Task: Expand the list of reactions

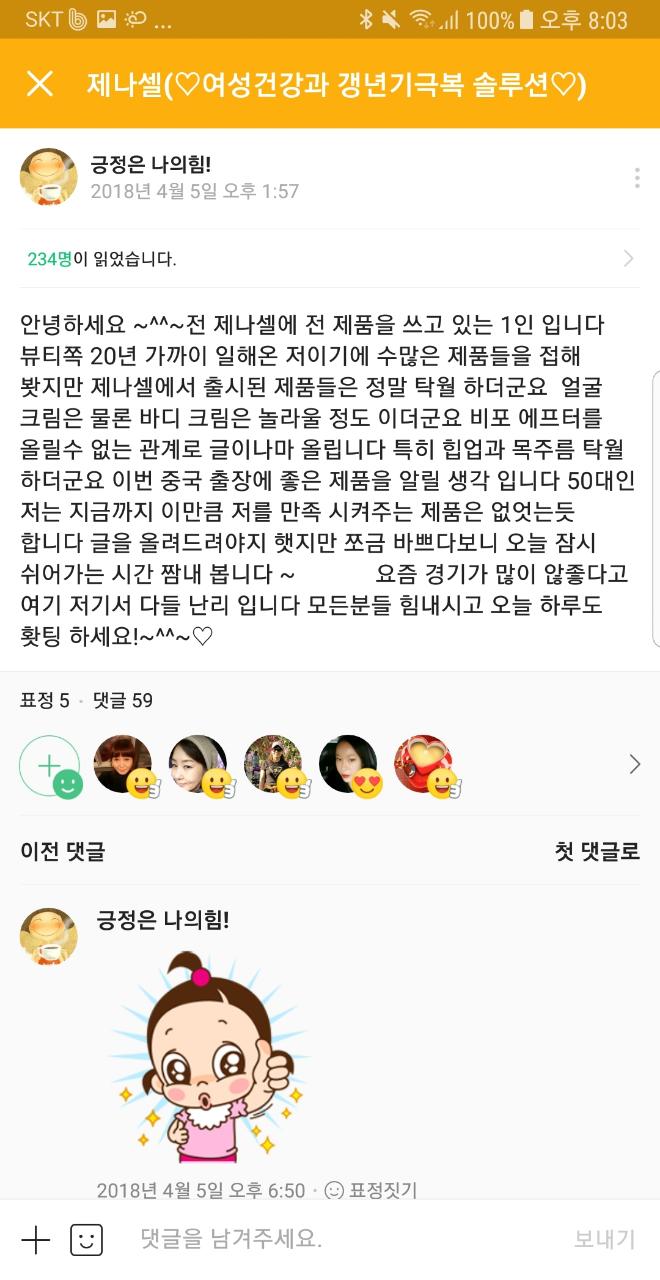Action: pyautogui.click(x=634, y=765)
